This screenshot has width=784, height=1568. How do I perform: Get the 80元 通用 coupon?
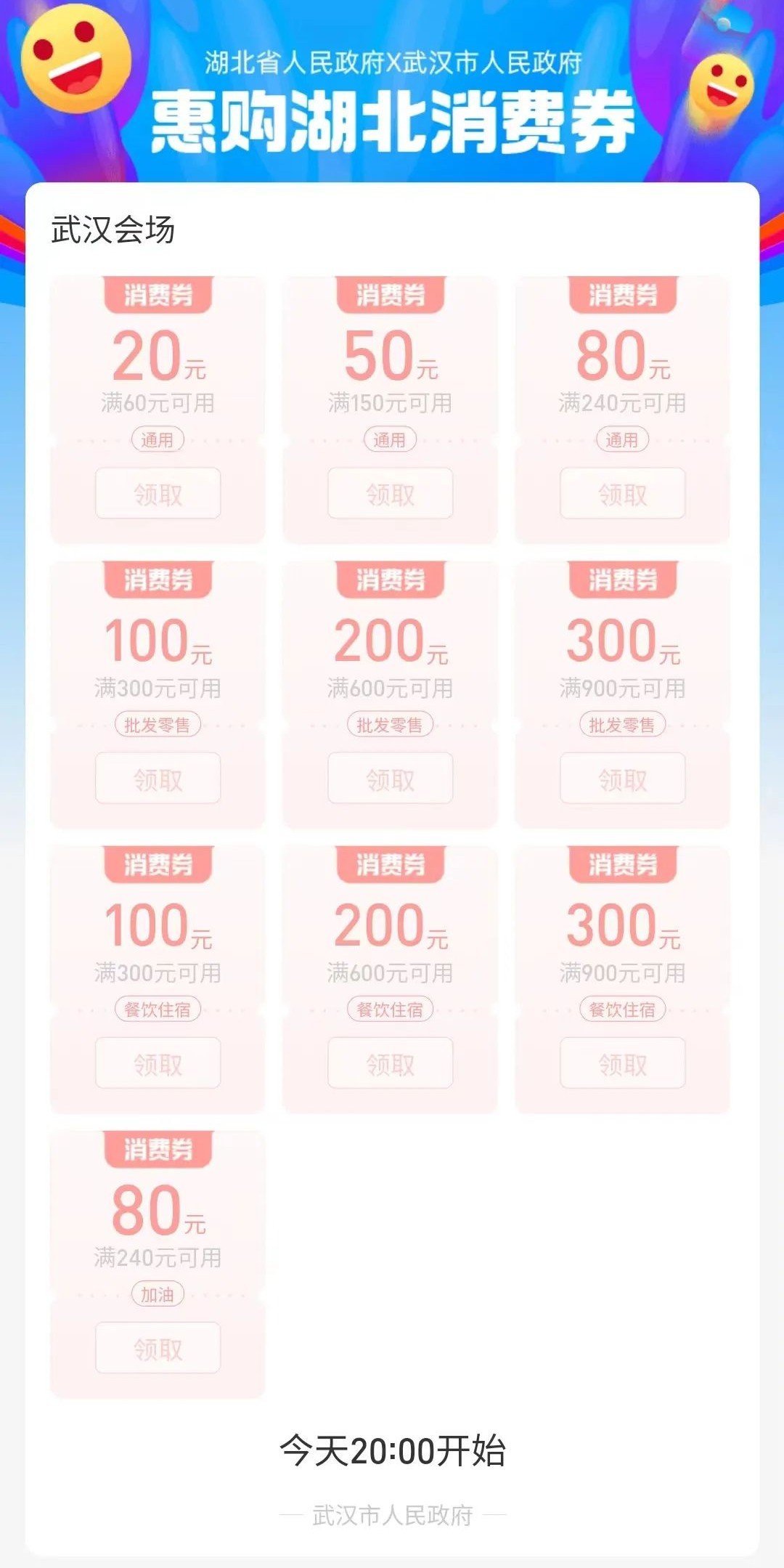[622, 494]
